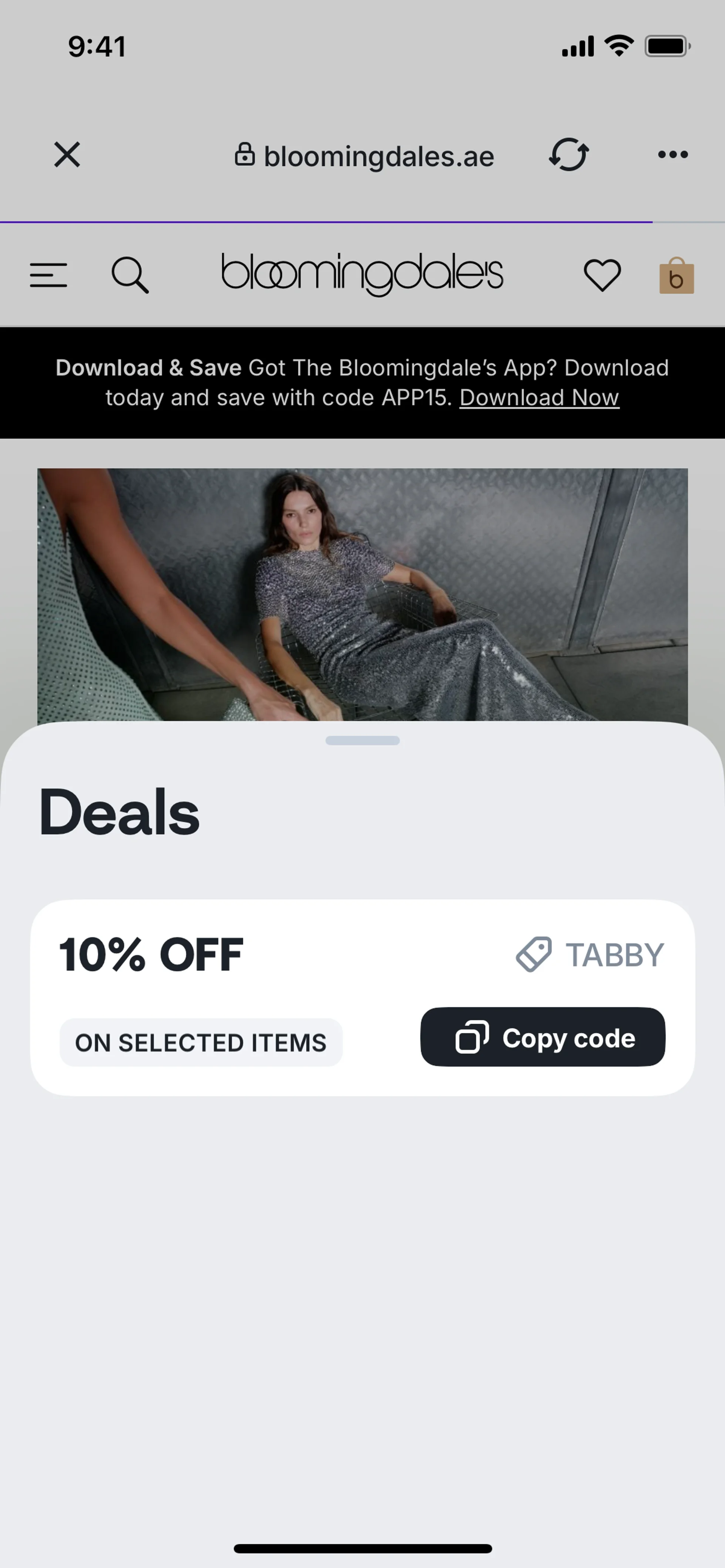Reload the bloomingdales.ae page

(568, 155)
